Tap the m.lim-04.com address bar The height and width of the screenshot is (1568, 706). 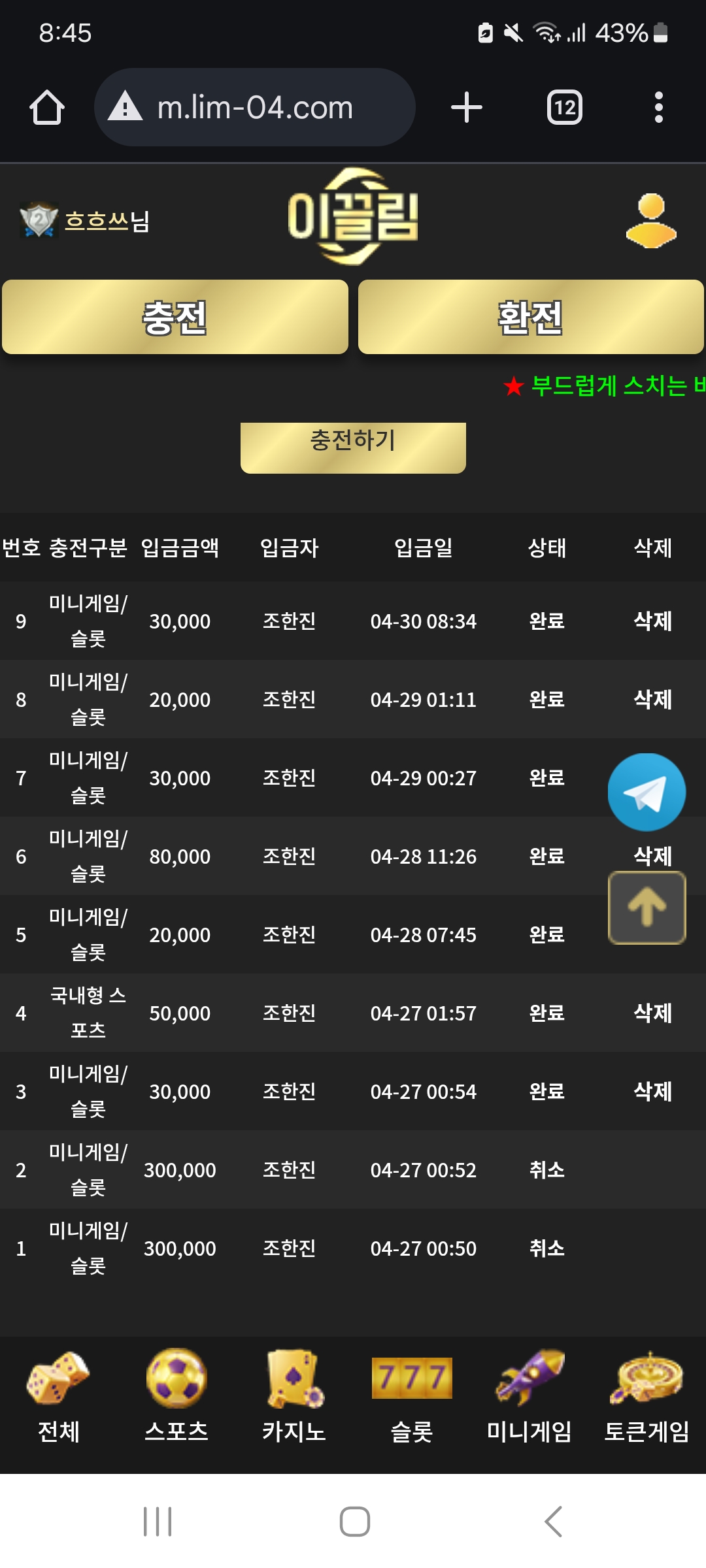point(255,107)
